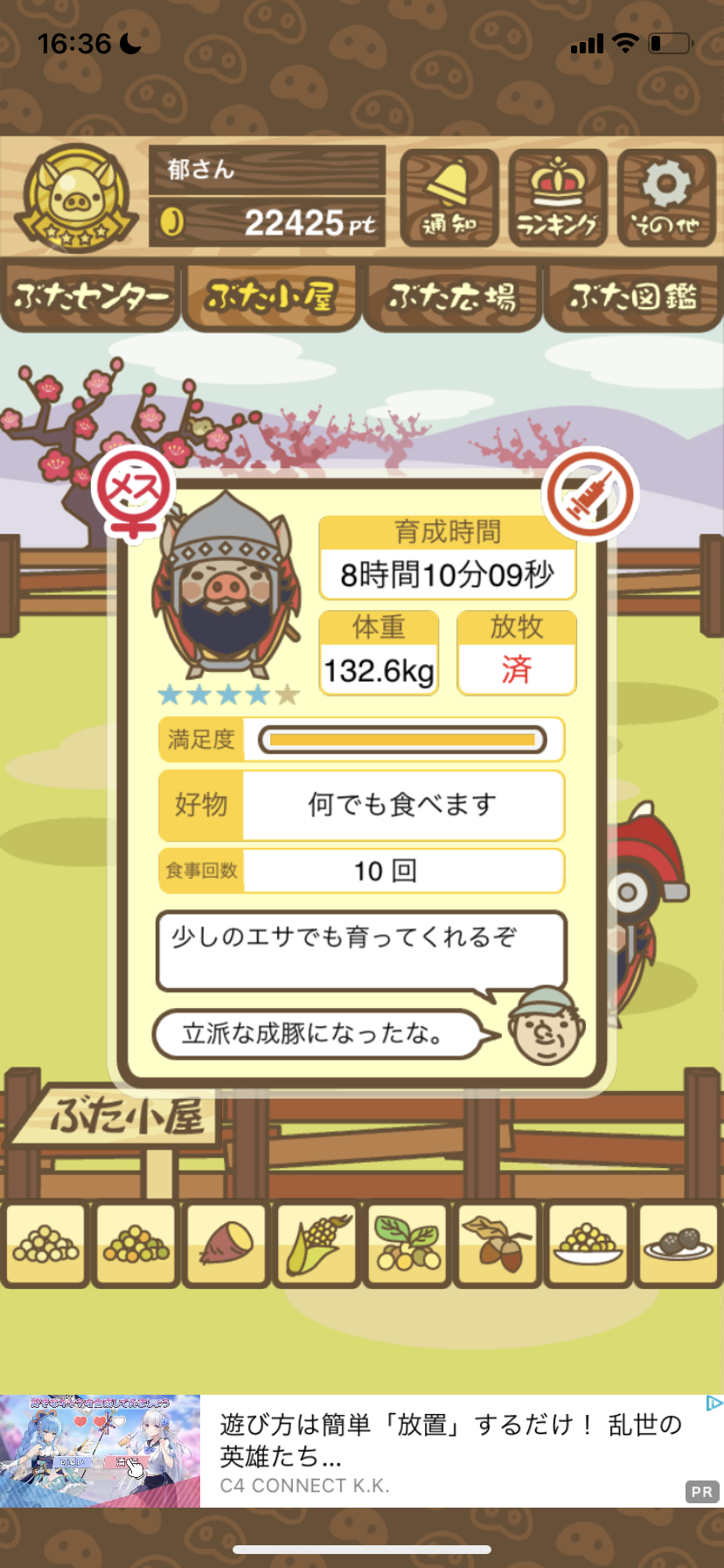
Task: Select the corn feed
Action: (x=317, y=1244)
